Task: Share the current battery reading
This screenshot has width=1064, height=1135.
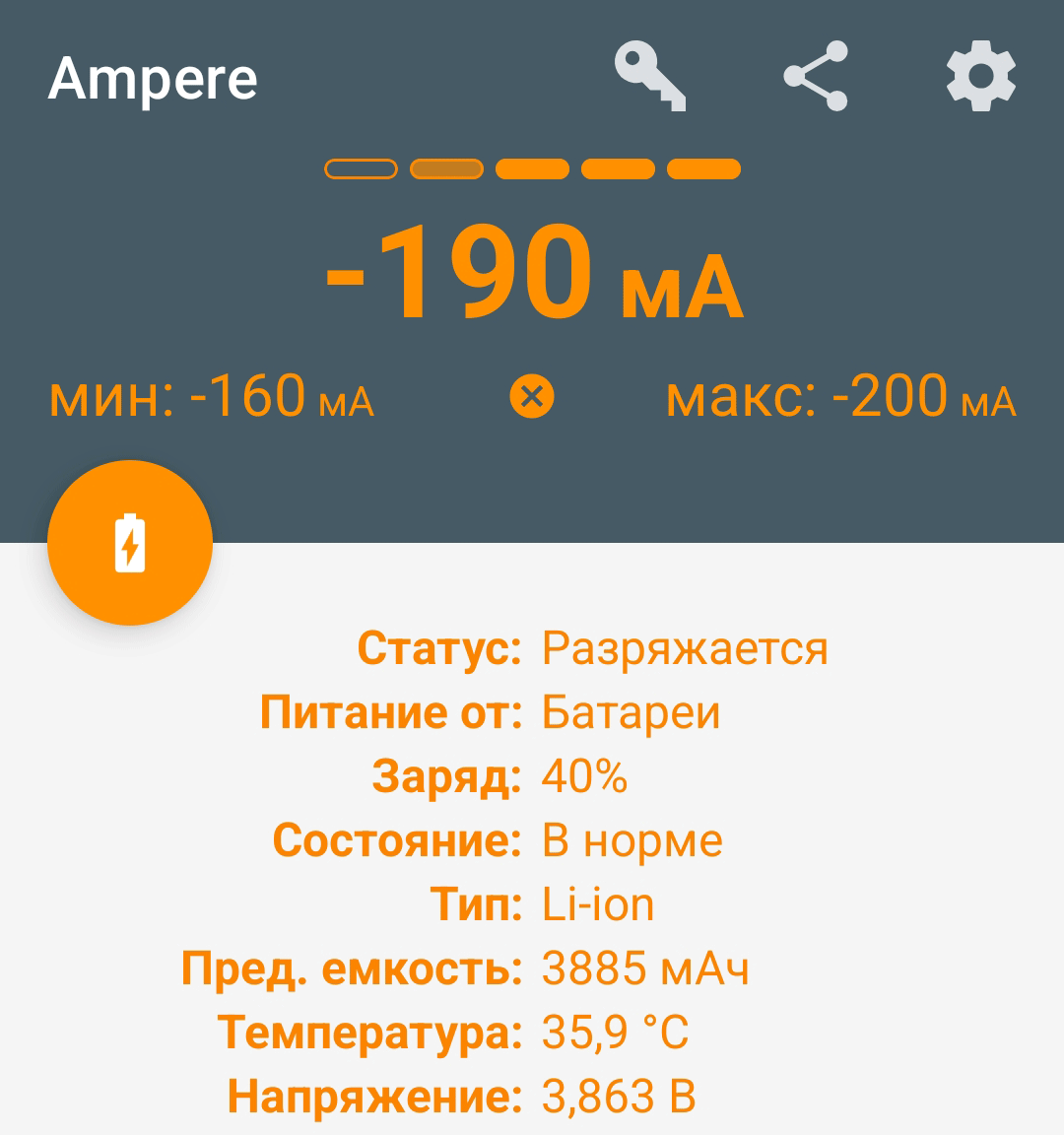Action: [816, 76]
